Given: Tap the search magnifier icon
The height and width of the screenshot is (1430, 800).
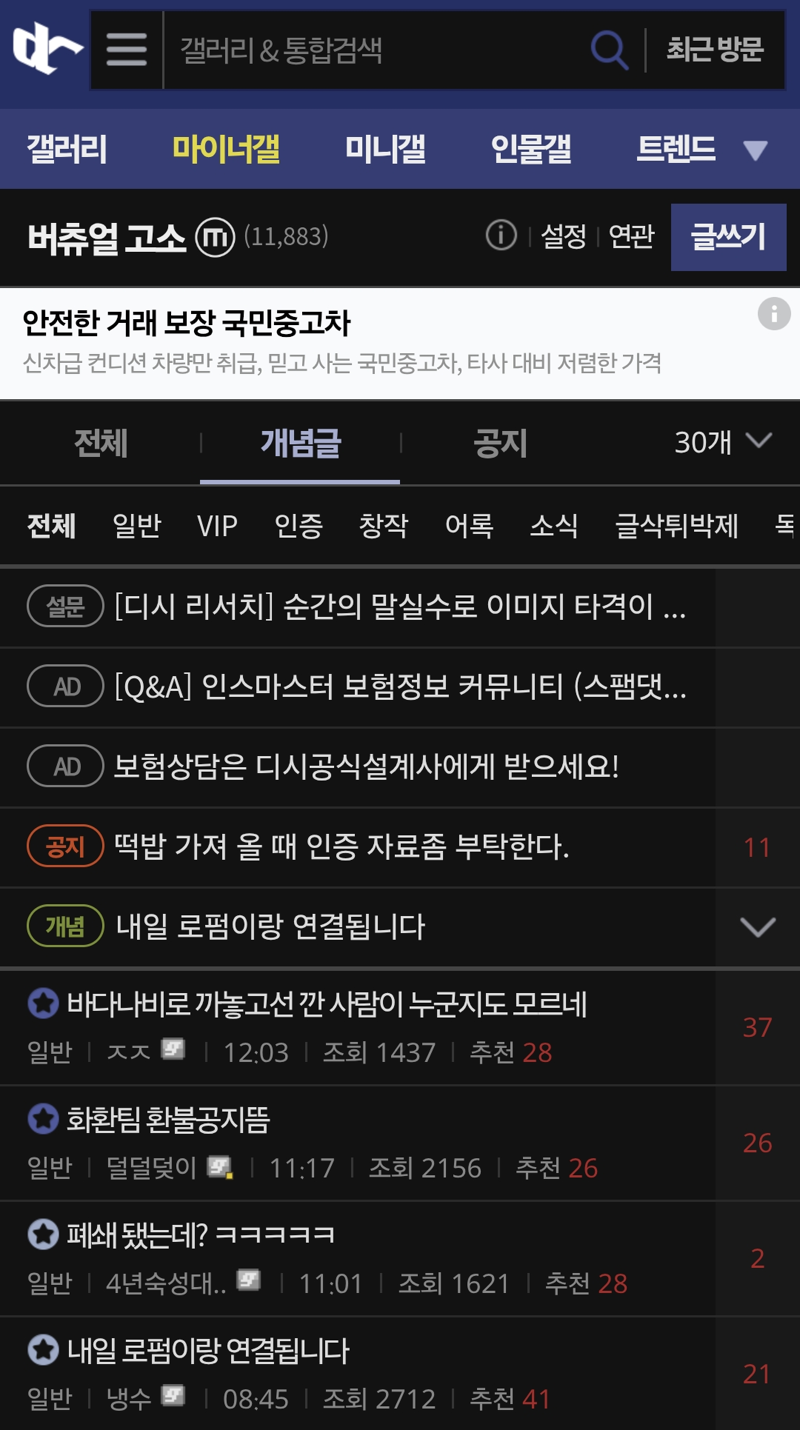Looking at the screenshot, I should (609, 49).
